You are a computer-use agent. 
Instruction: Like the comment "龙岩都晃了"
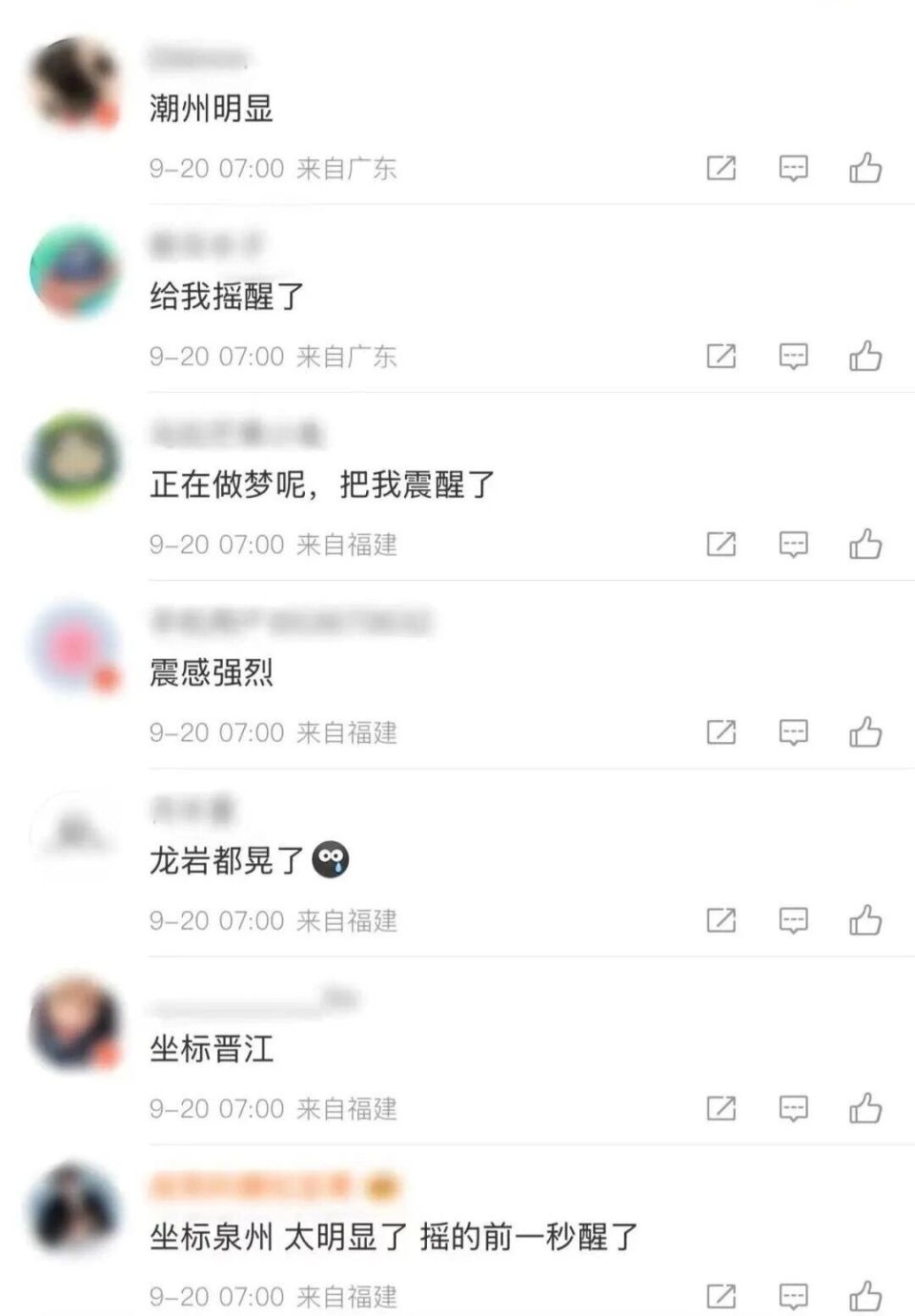click(x=865, y=920)
